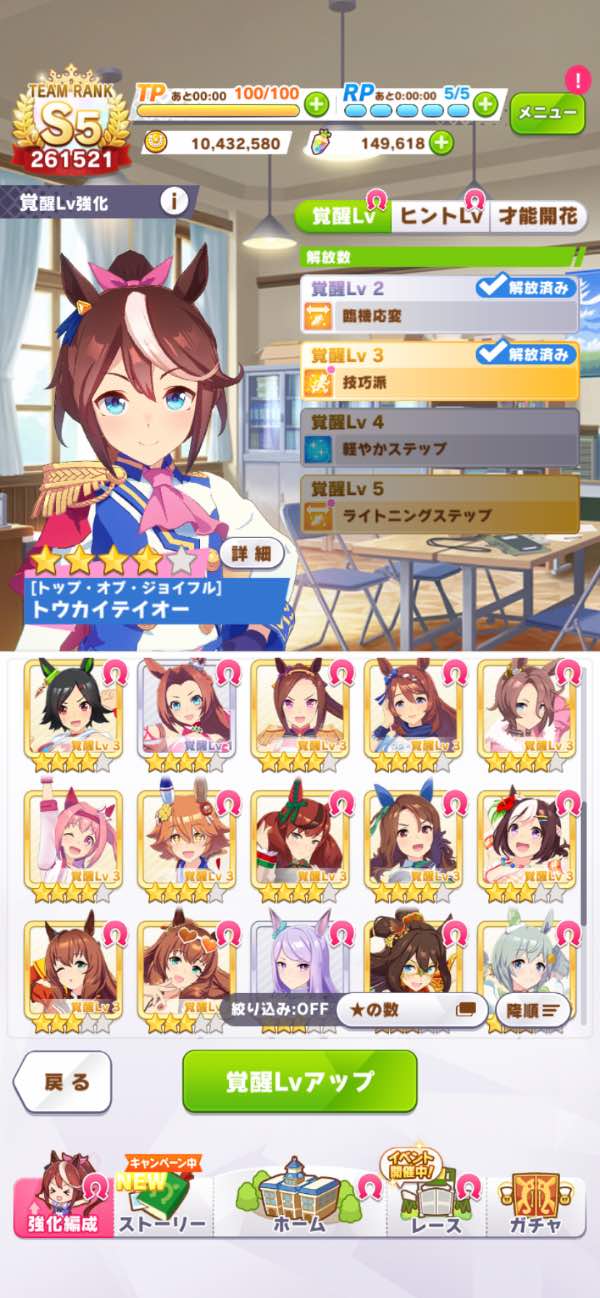This screenshot has width=600, height=1298.
Task: Open the 絞り込み filter button
Action: 275,1008
